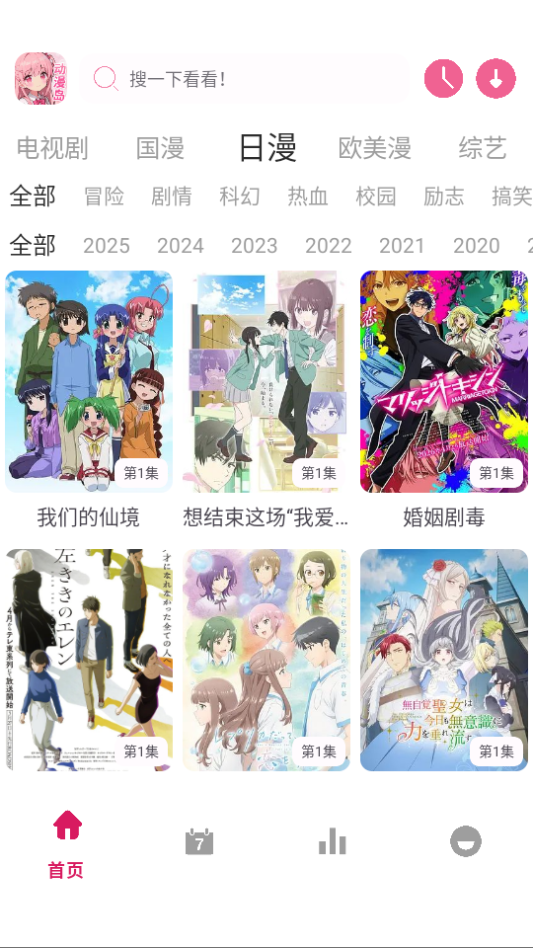
Task: Open the downloads arrow icon
Action: [496, 79]
